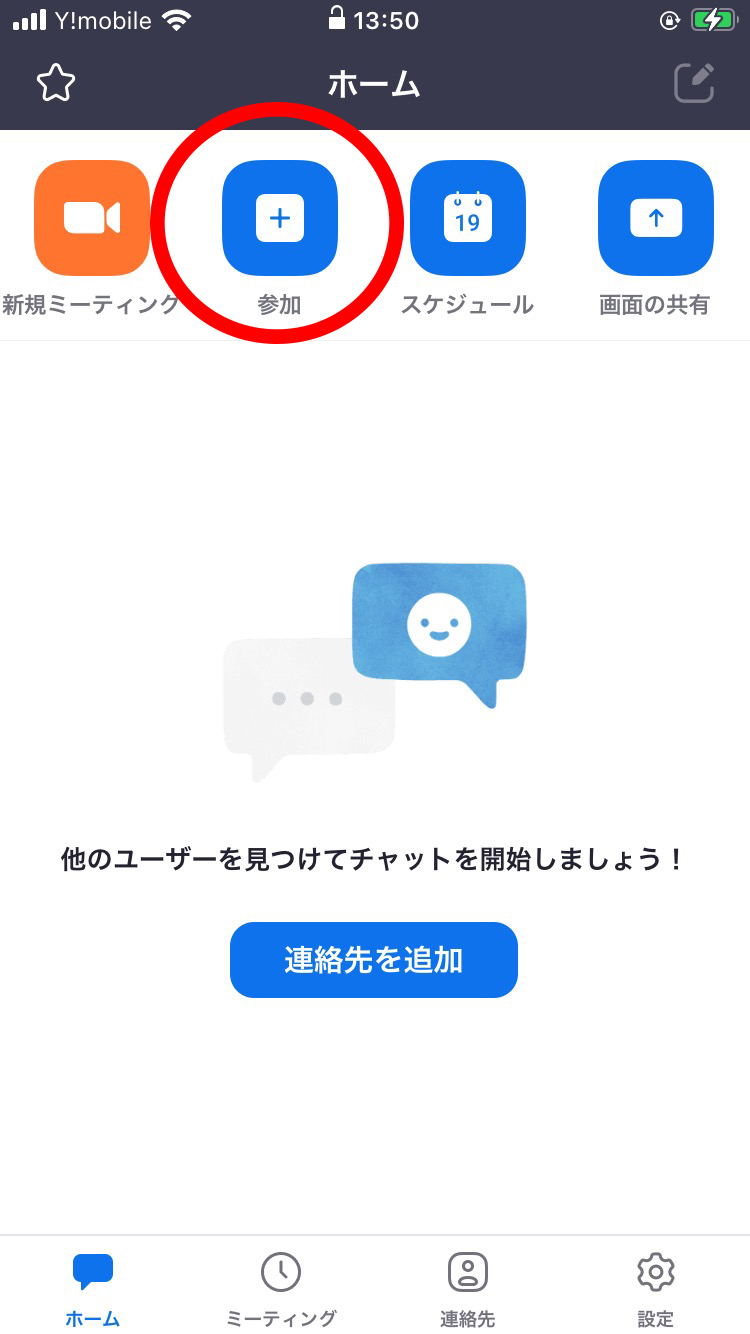Tap the compose new chat icon
This screenshot has width=750, height=1334.
(694, 83)
